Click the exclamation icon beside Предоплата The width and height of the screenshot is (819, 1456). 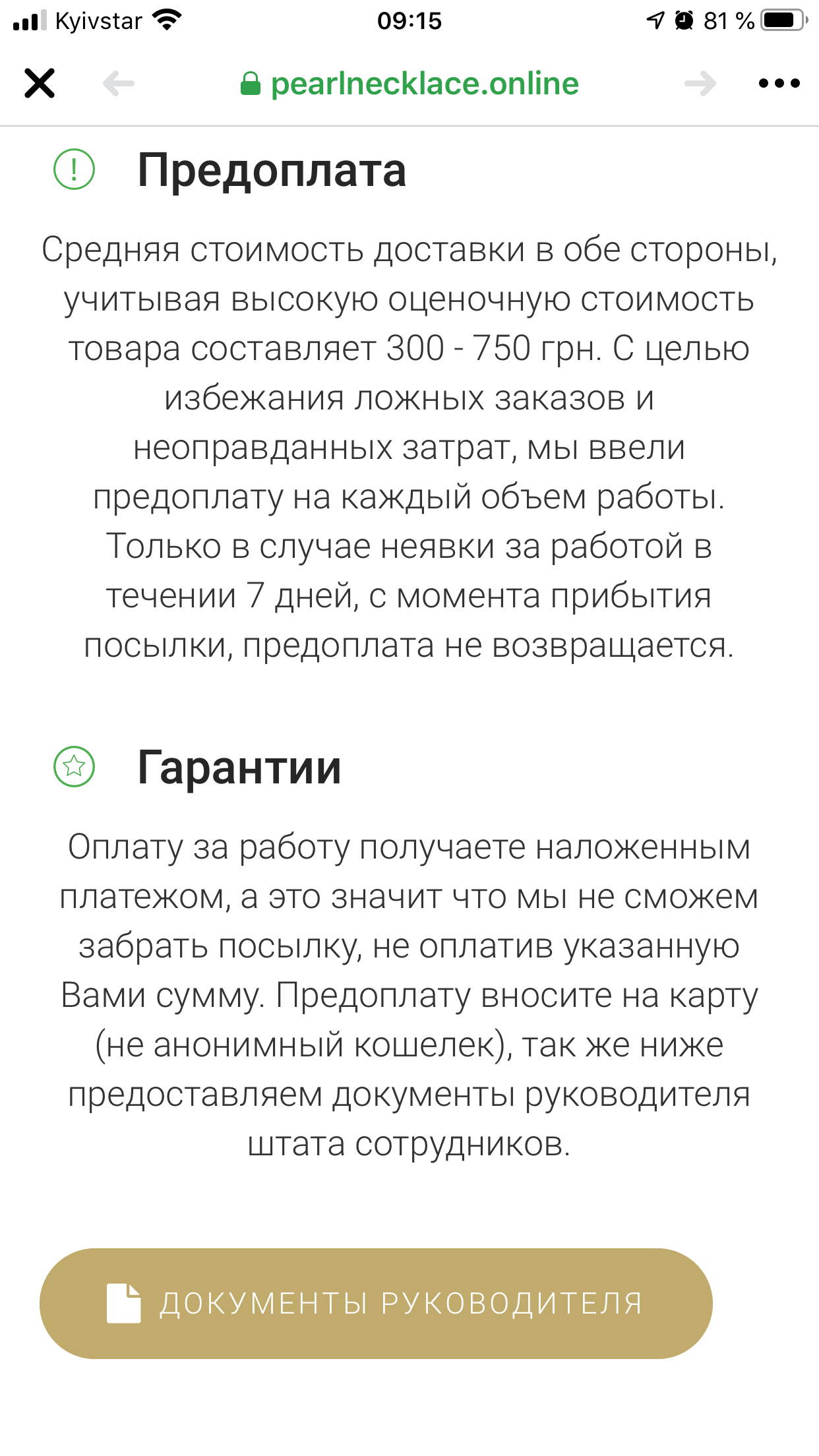[73, 170]
